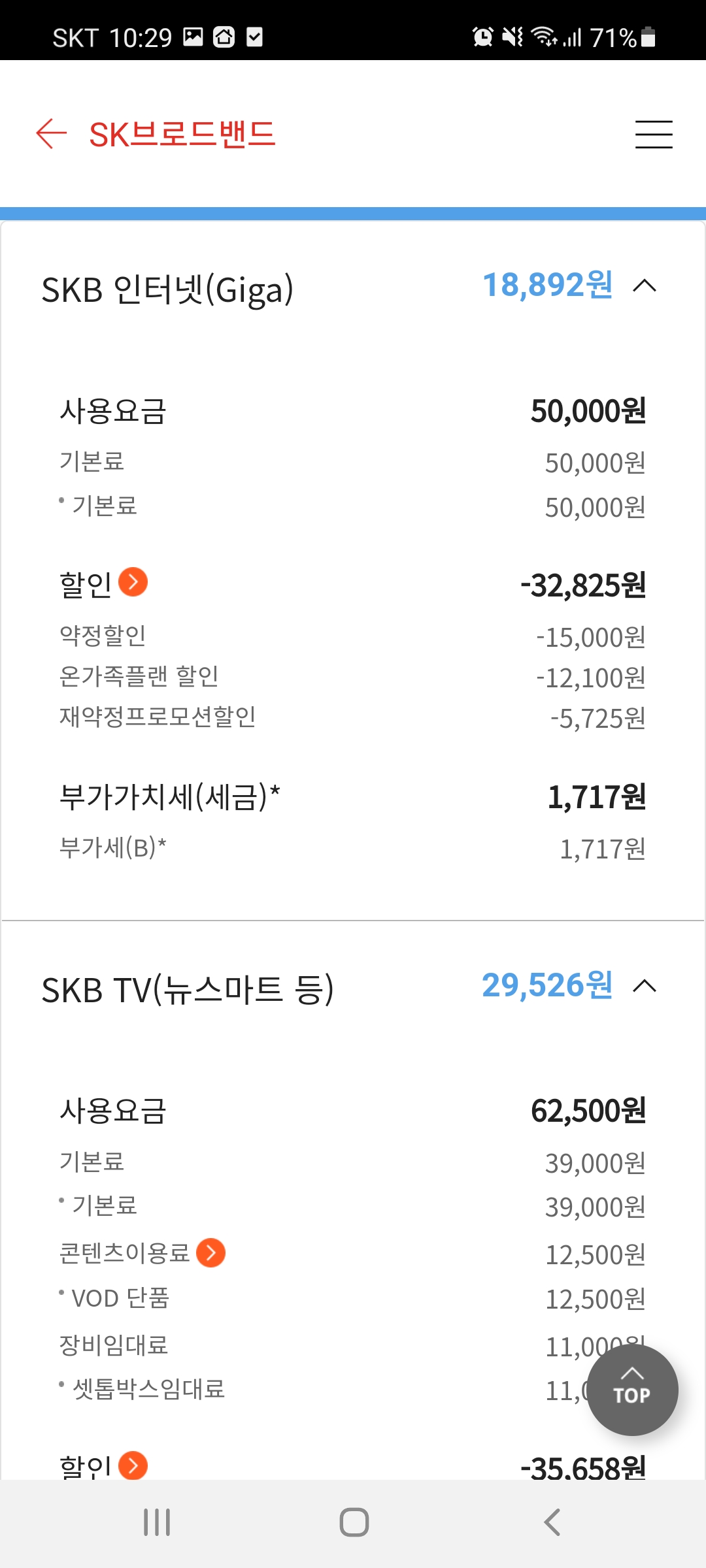The width and height of the screenshot is (706, 1568).
Task: Collapse the SKB TV(뉴스마트 등) section
Action: coord(645,986)
